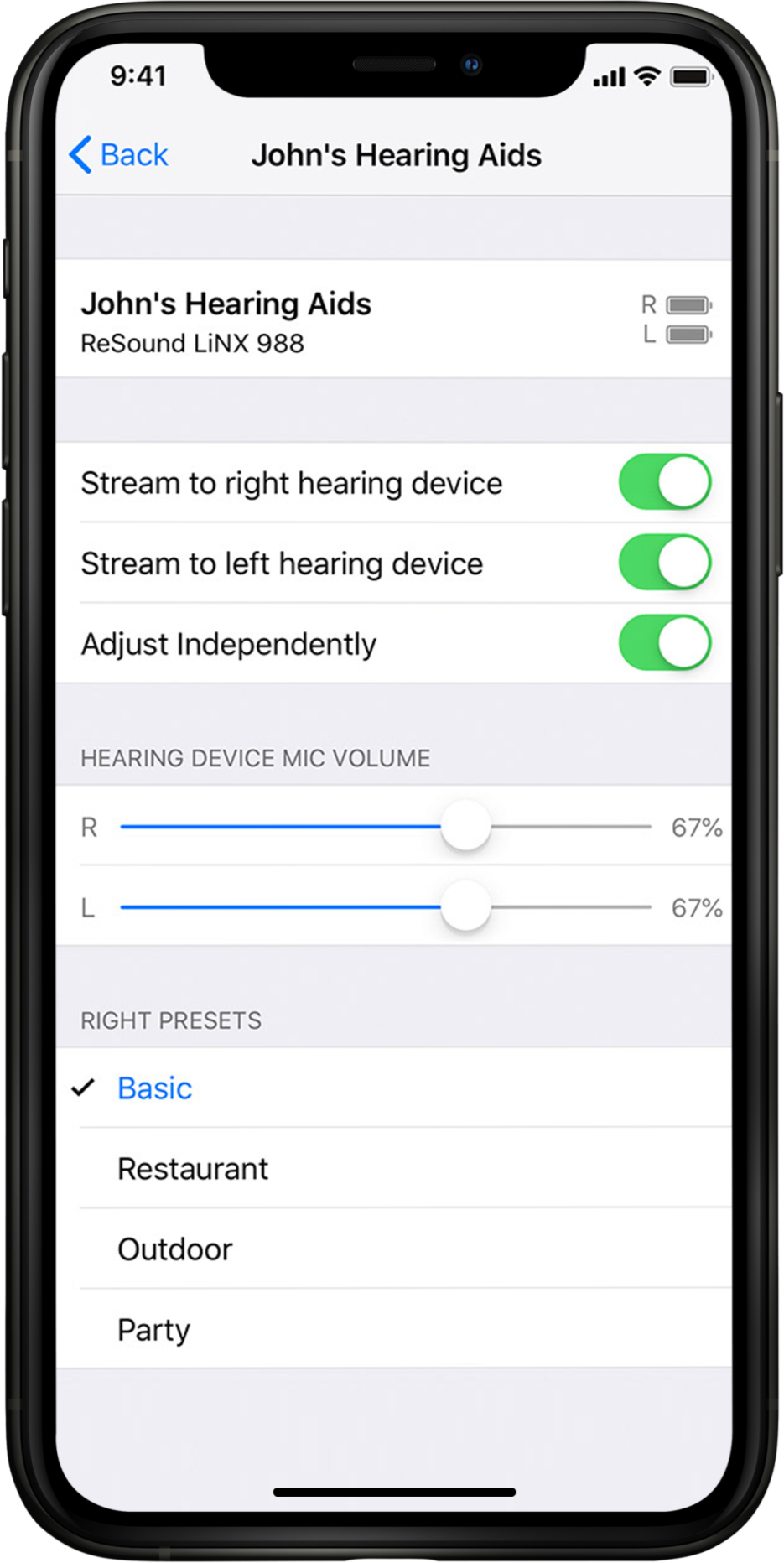Toggle the Adjust Independently switch
Image resolution: width=784 pixels, height=1563 pixels.
click(664, 643)
